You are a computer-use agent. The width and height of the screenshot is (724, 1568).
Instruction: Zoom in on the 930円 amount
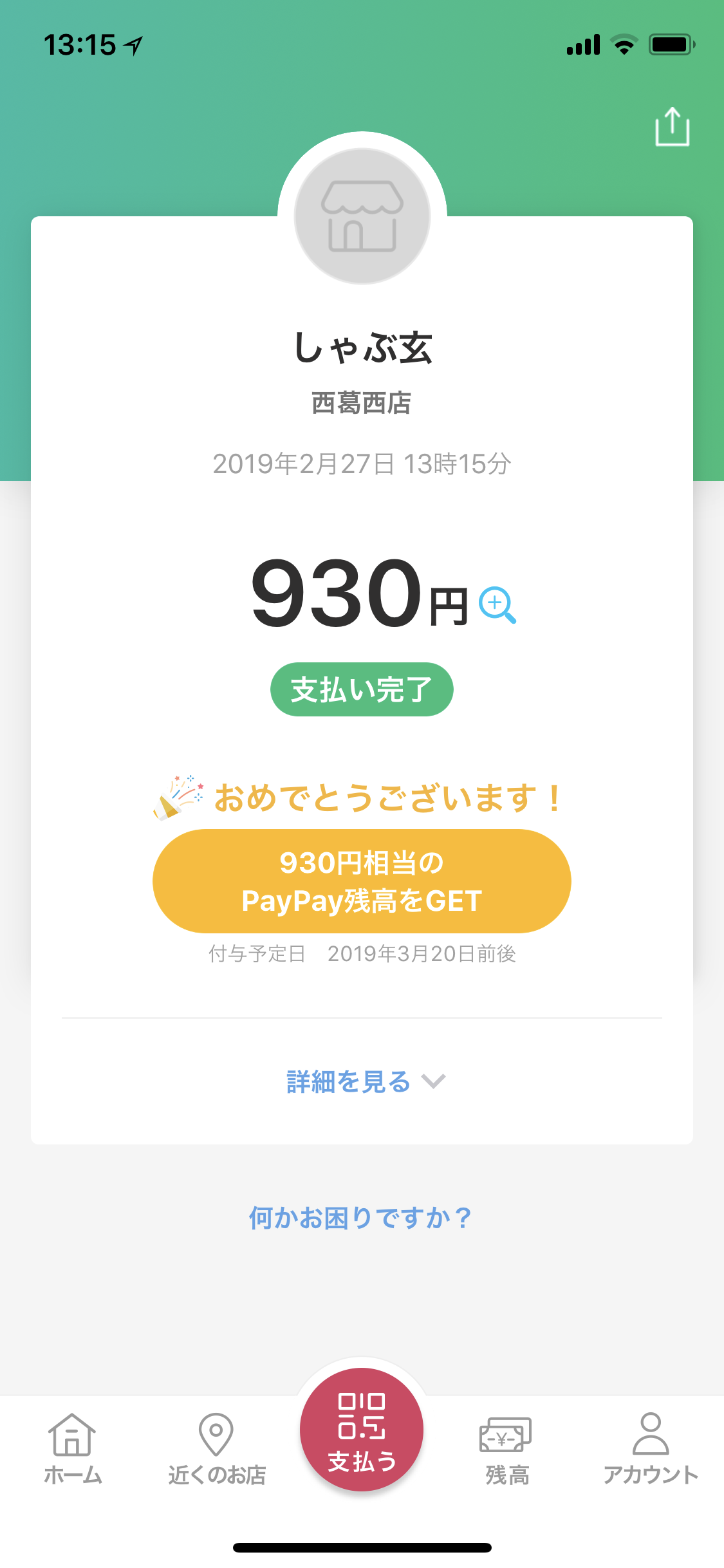pyautogui.click(x=497, y=605)
